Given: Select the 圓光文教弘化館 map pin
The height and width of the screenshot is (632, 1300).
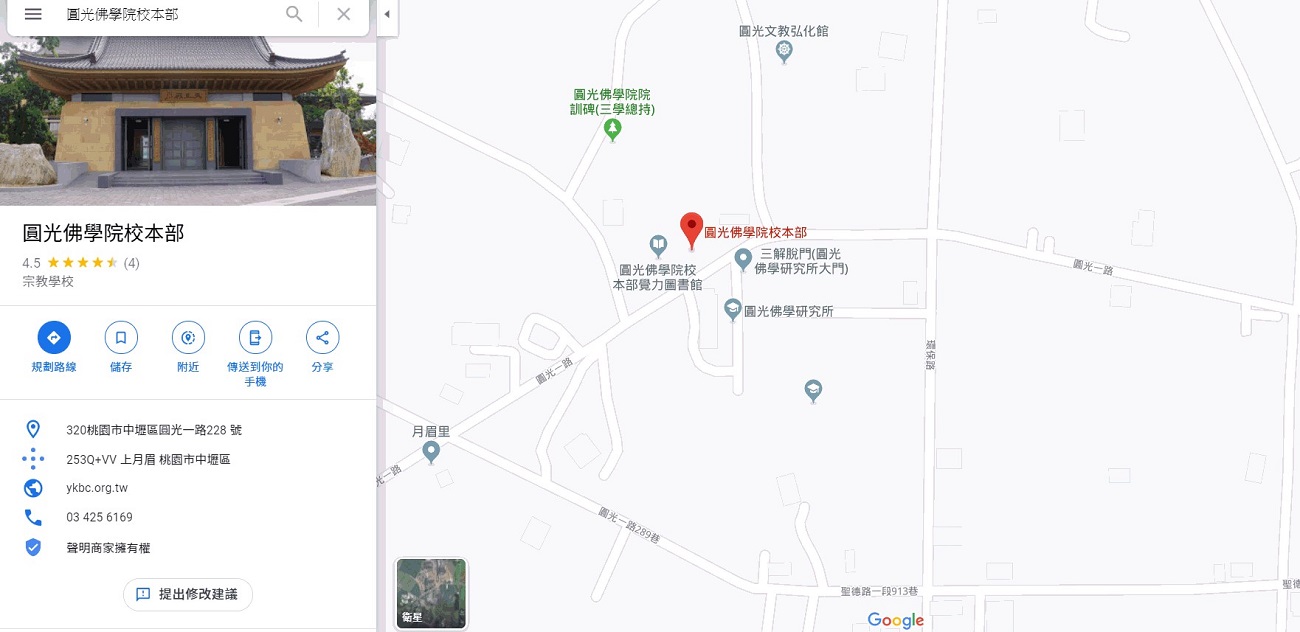Looking at the screenshot, I should tap(784, 49).
